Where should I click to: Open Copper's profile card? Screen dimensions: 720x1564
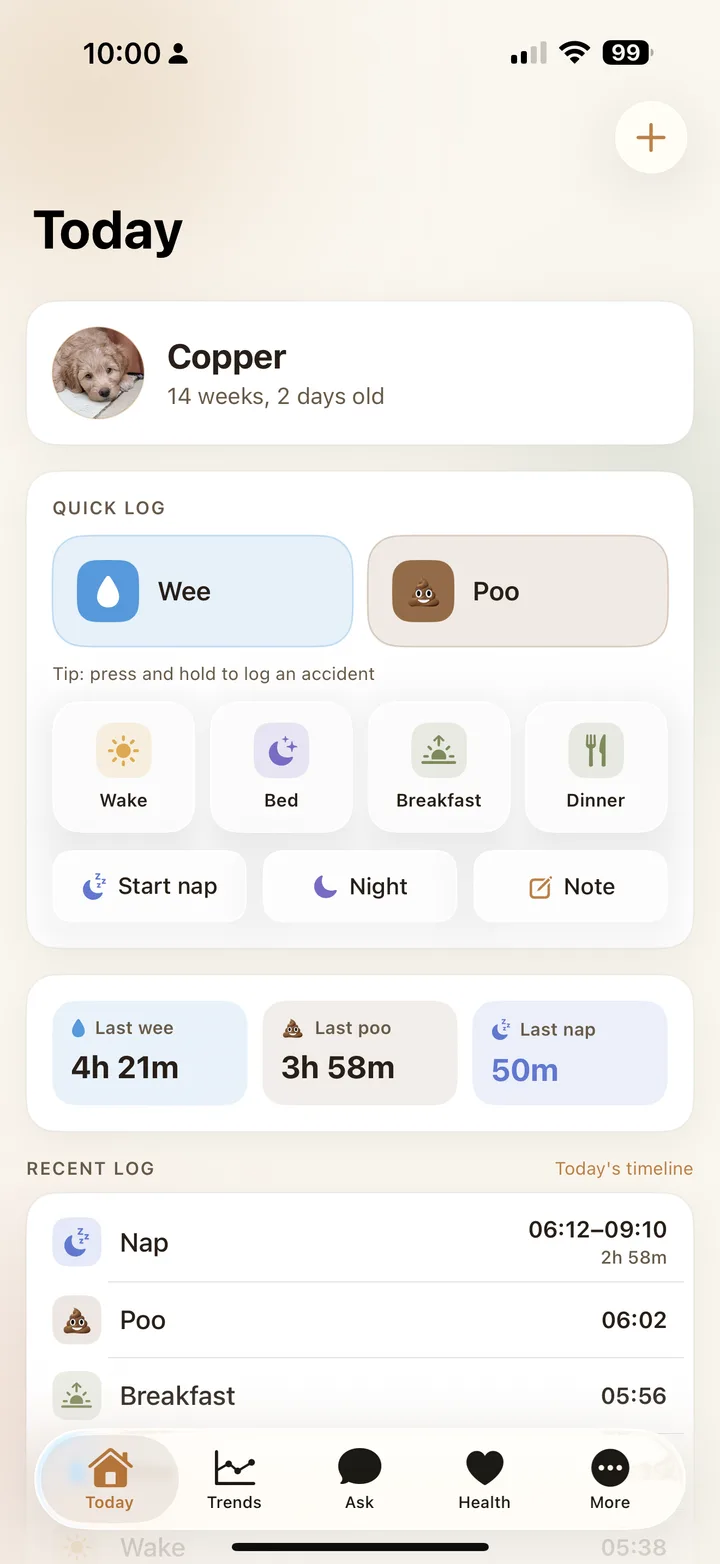tap(360, 373)
